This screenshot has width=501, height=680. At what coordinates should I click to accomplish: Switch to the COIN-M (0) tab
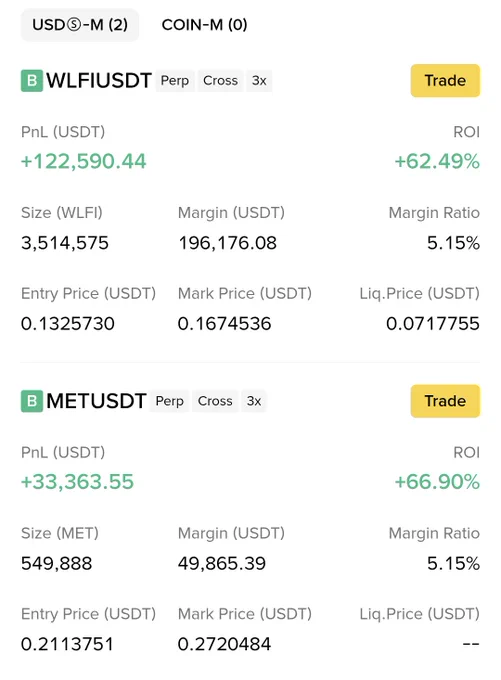click(x=204, y=25)
